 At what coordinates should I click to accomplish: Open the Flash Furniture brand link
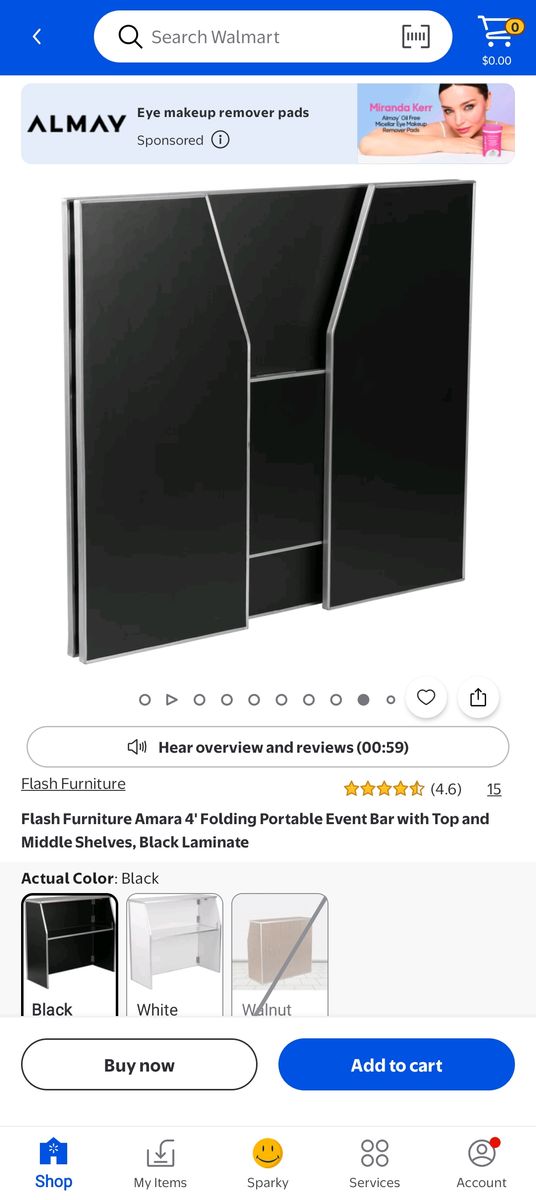[x=73, y=784]
